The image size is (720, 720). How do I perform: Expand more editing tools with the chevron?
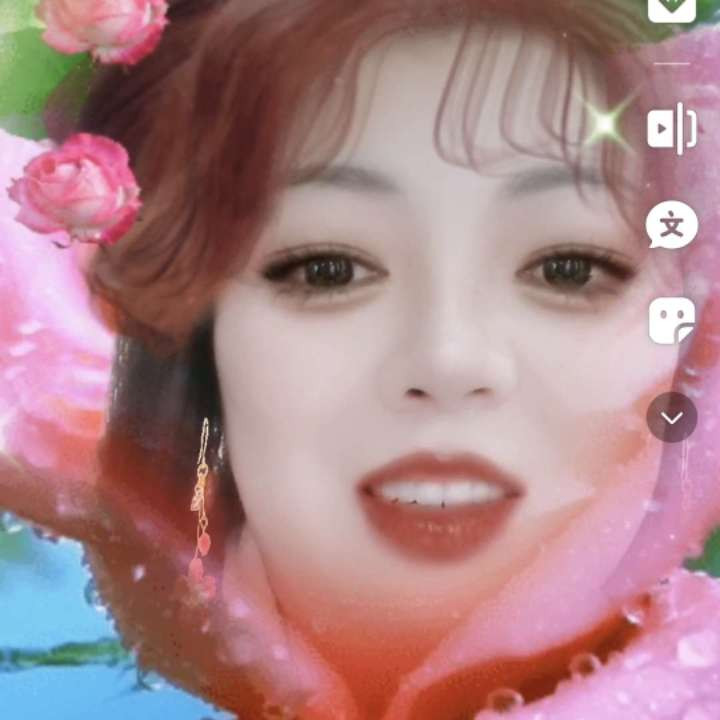(671, 417)
